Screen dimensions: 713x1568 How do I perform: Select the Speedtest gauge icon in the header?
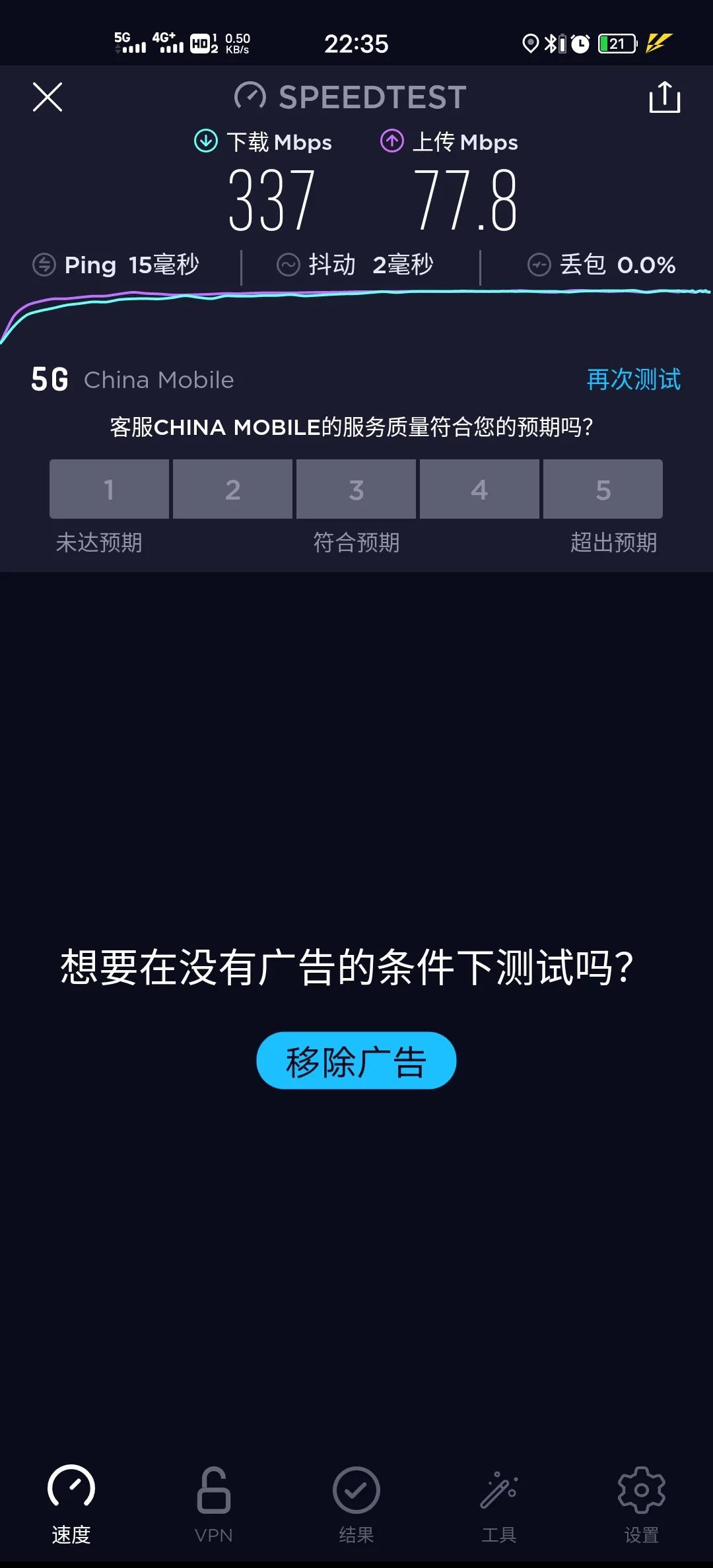(x=250, y=96)
